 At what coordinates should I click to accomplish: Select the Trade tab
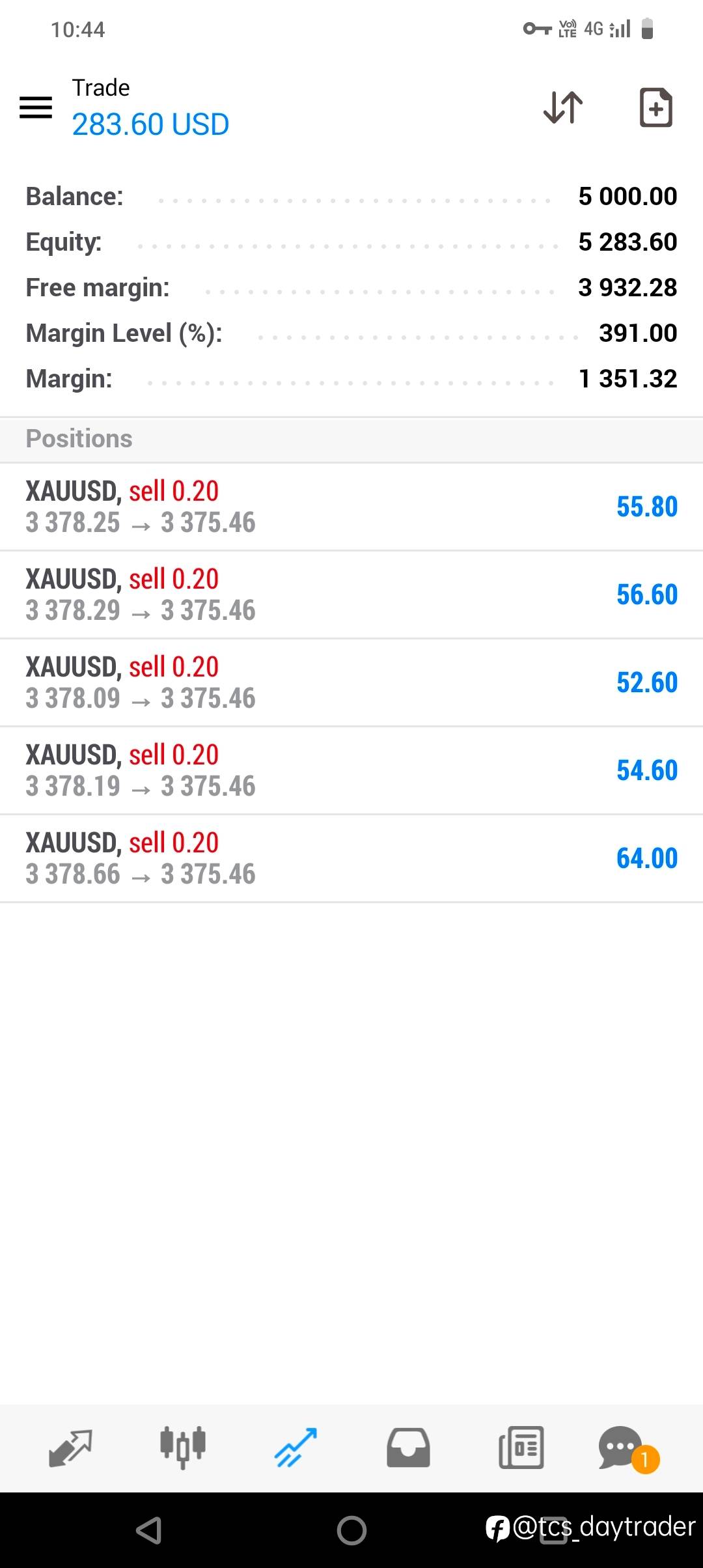[x=296, y=1448]
